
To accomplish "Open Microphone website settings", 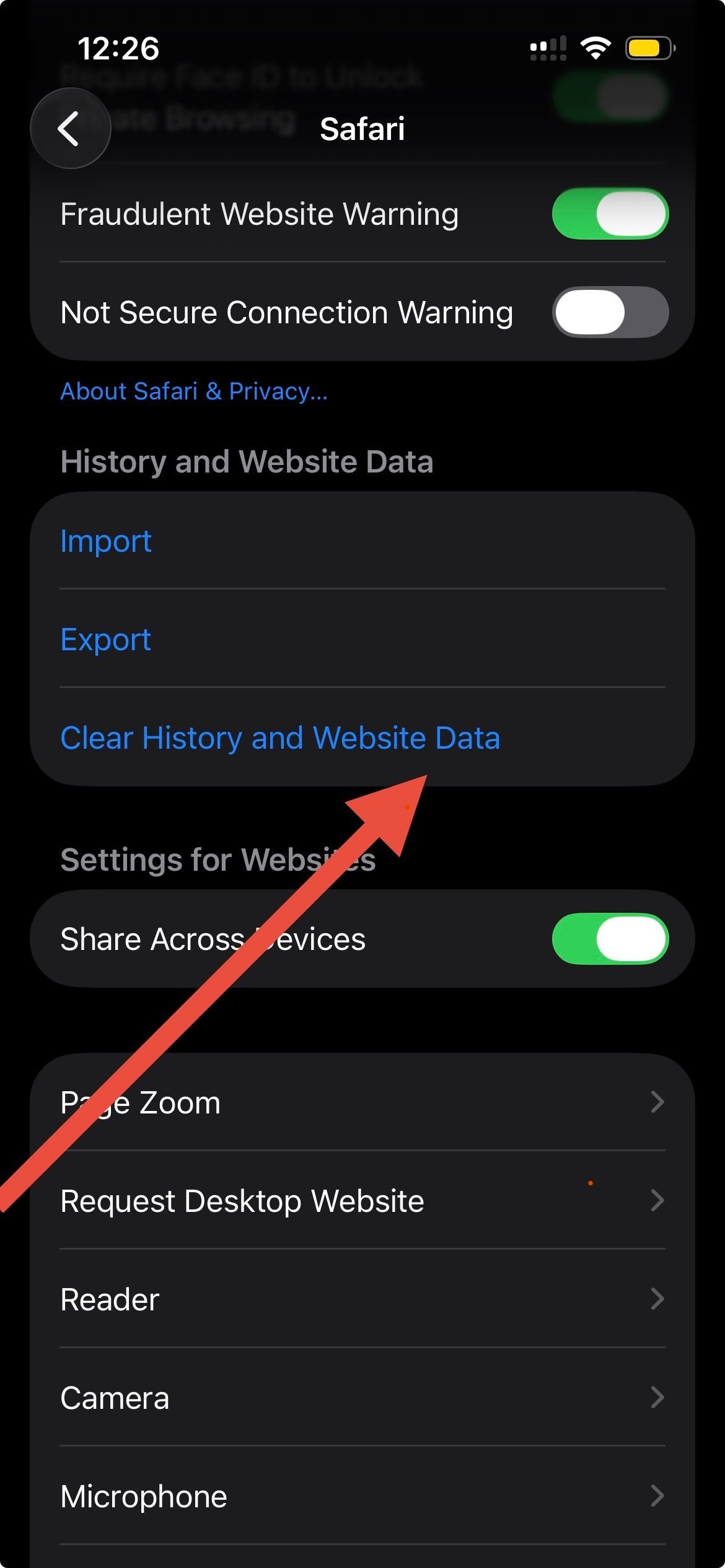I will coord(362,1496).
